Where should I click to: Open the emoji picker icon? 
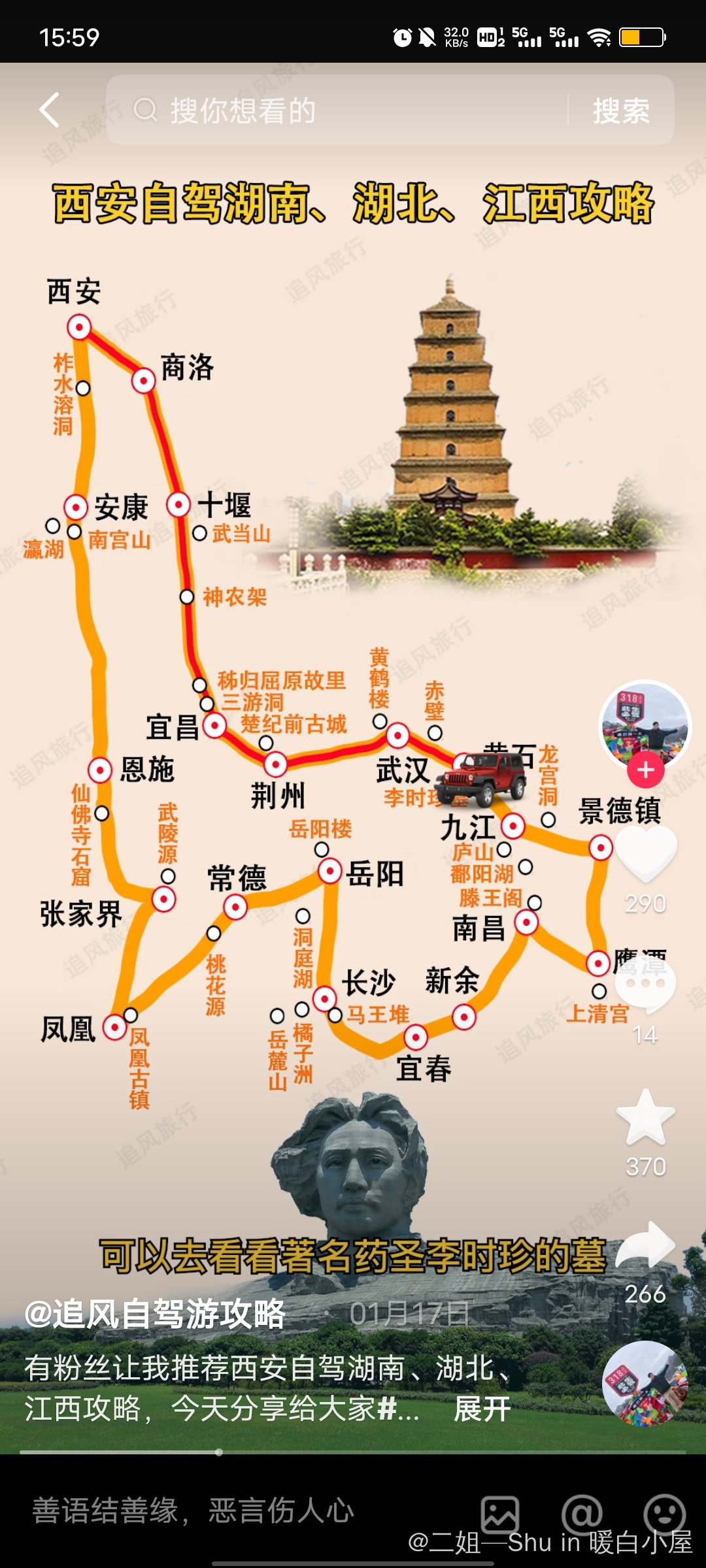click(664, 1514)
